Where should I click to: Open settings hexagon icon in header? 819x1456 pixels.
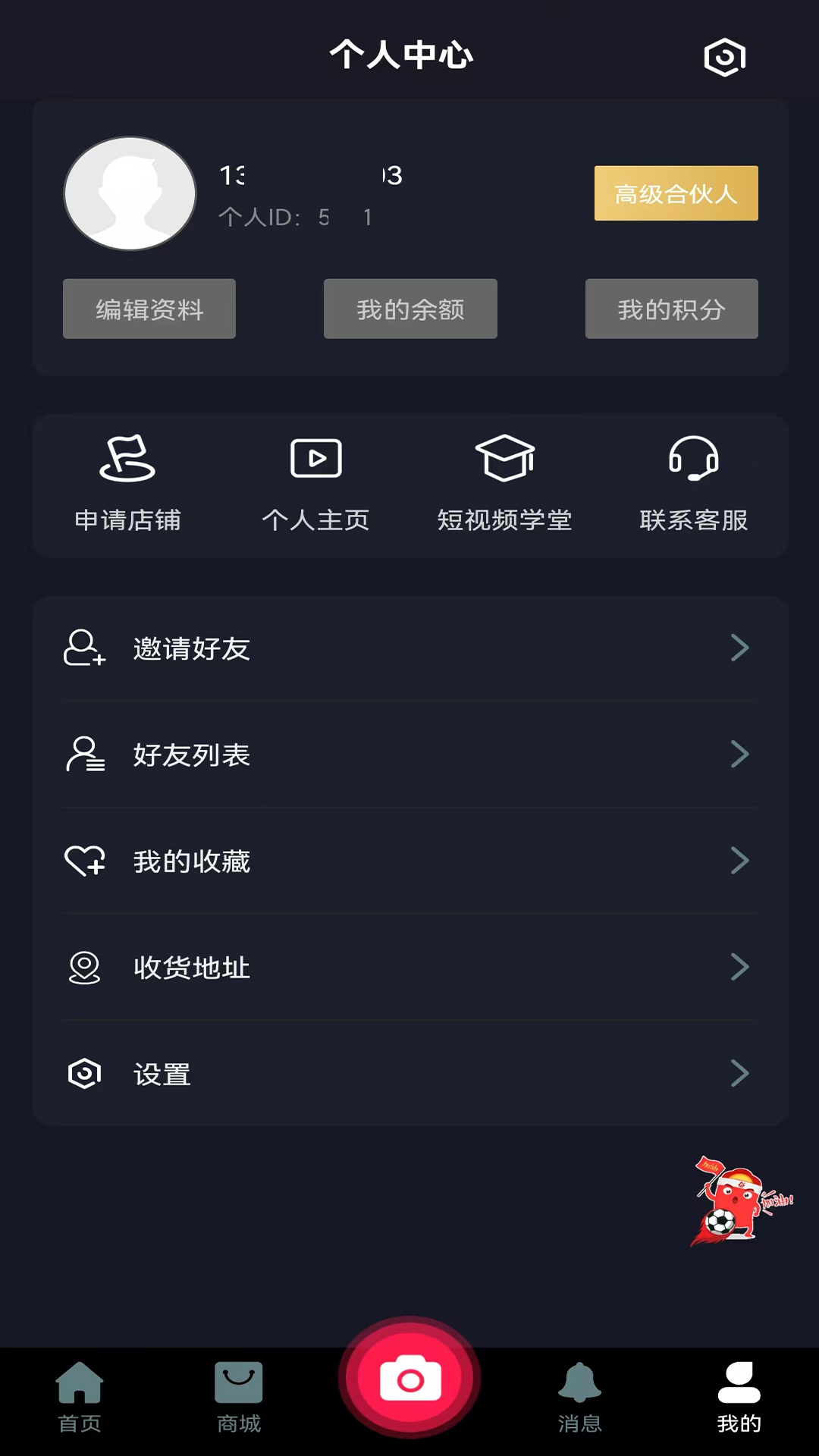[x=725, y=57]
